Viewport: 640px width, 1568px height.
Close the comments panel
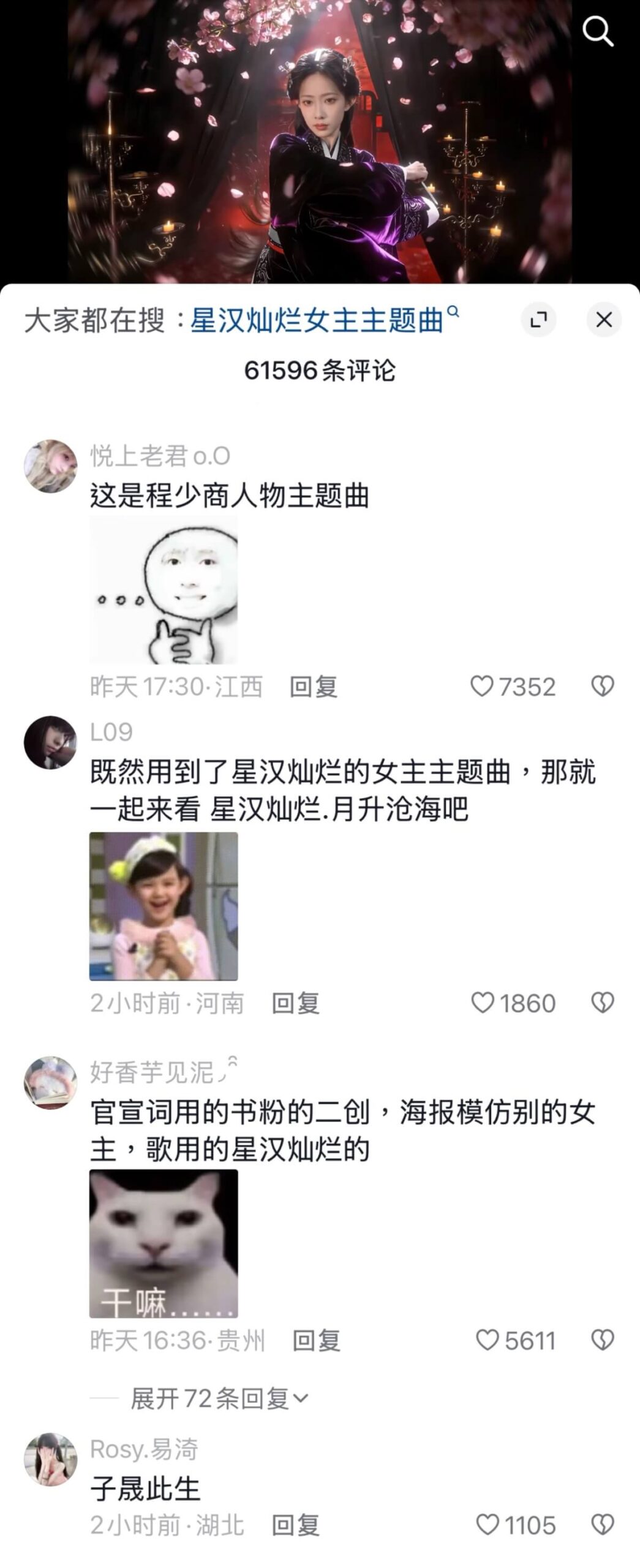(x=604, y=320)
